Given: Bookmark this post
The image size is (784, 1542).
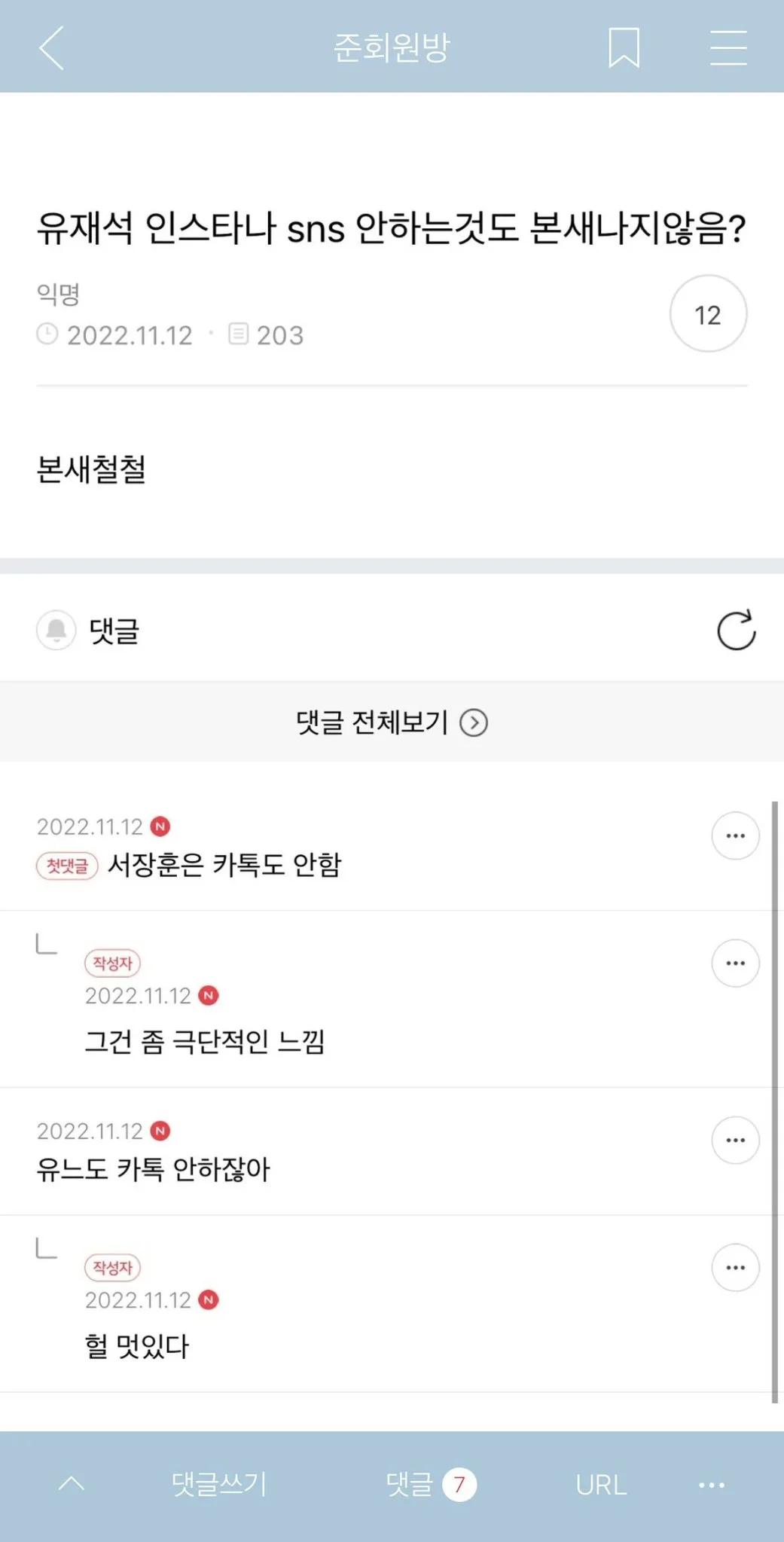Looking at the screenshot, I should coord(624,48).
